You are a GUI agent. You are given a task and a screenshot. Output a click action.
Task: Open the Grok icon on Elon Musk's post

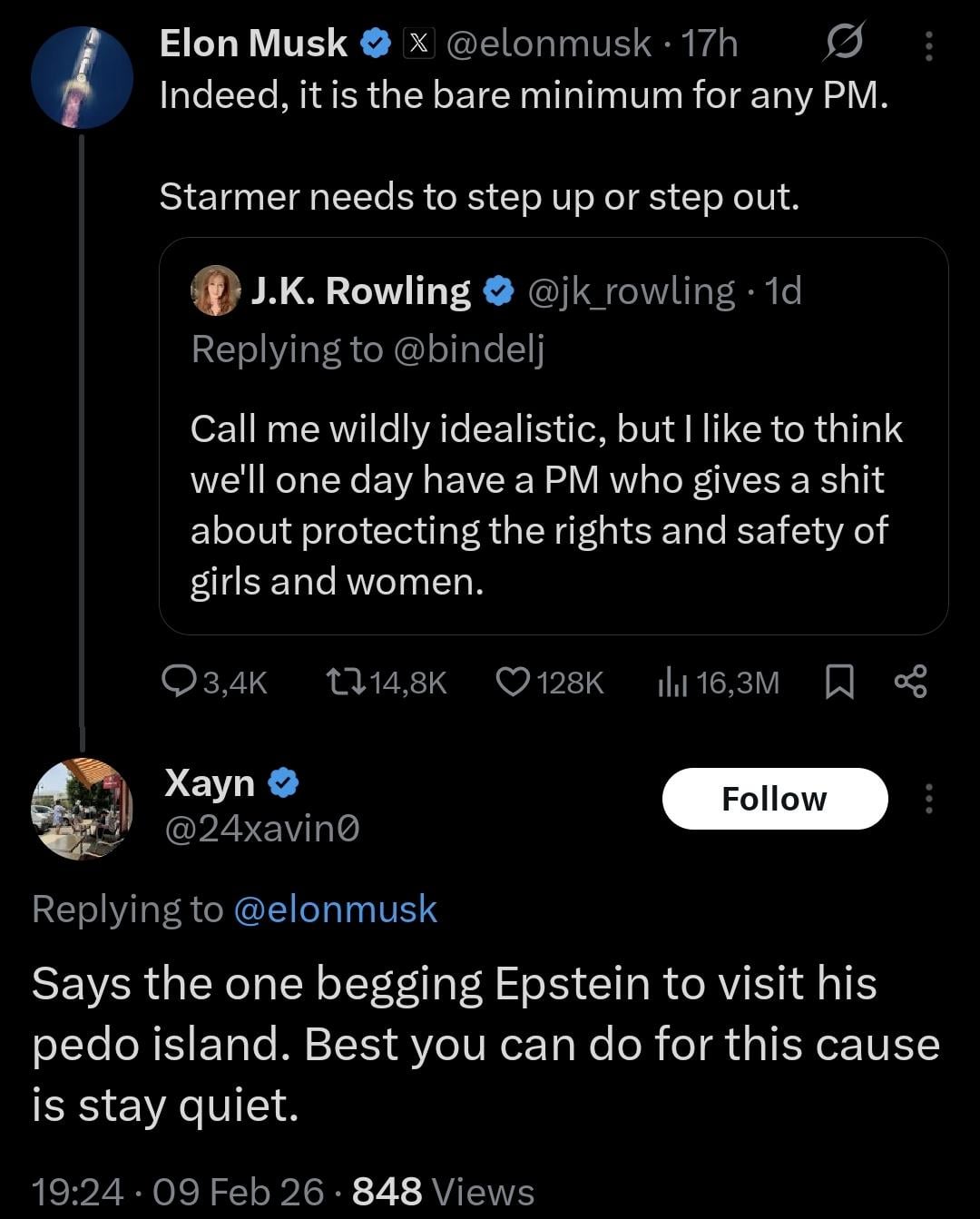coord(844,43)
